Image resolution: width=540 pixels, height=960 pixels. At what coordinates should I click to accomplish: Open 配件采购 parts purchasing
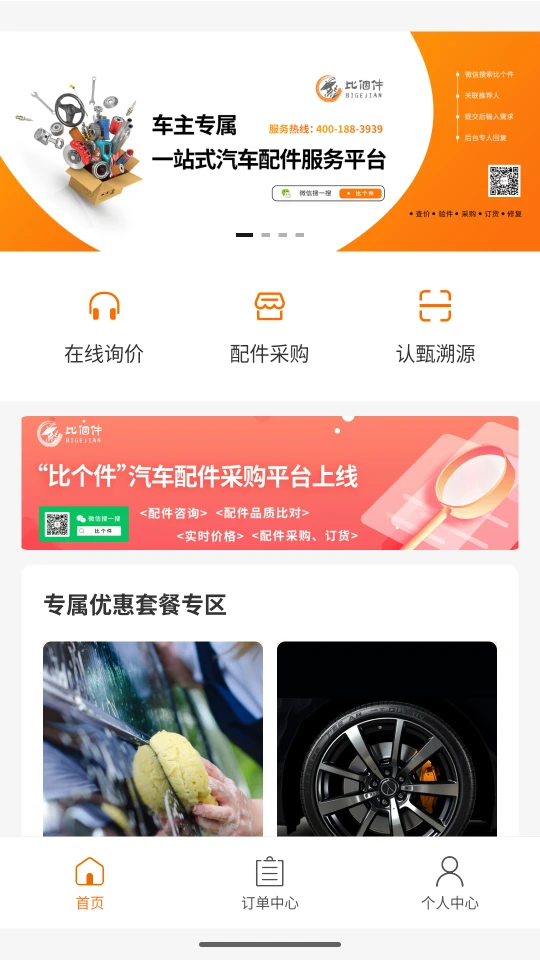(269, 327)
